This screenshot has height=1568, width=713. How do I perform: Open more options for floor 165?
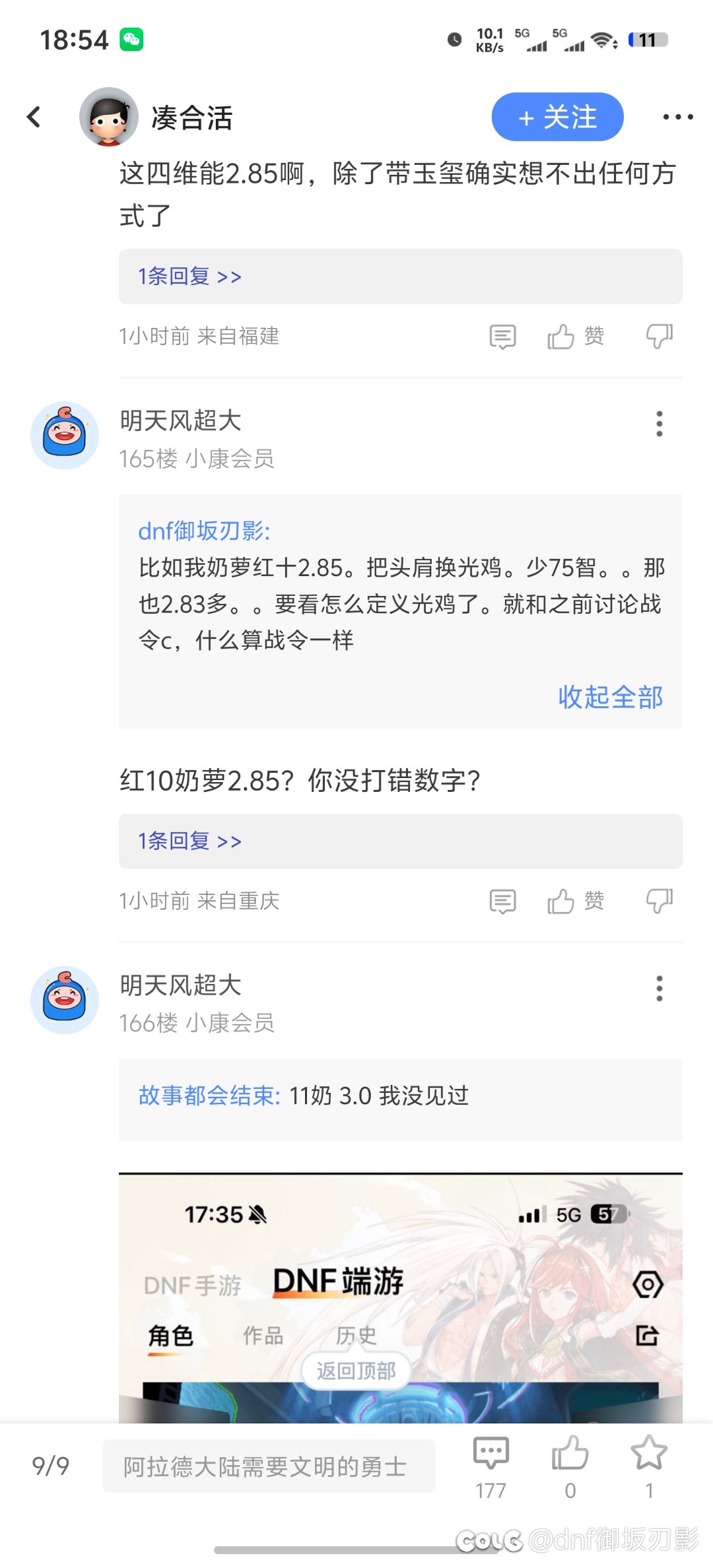[x=659, y=424]
